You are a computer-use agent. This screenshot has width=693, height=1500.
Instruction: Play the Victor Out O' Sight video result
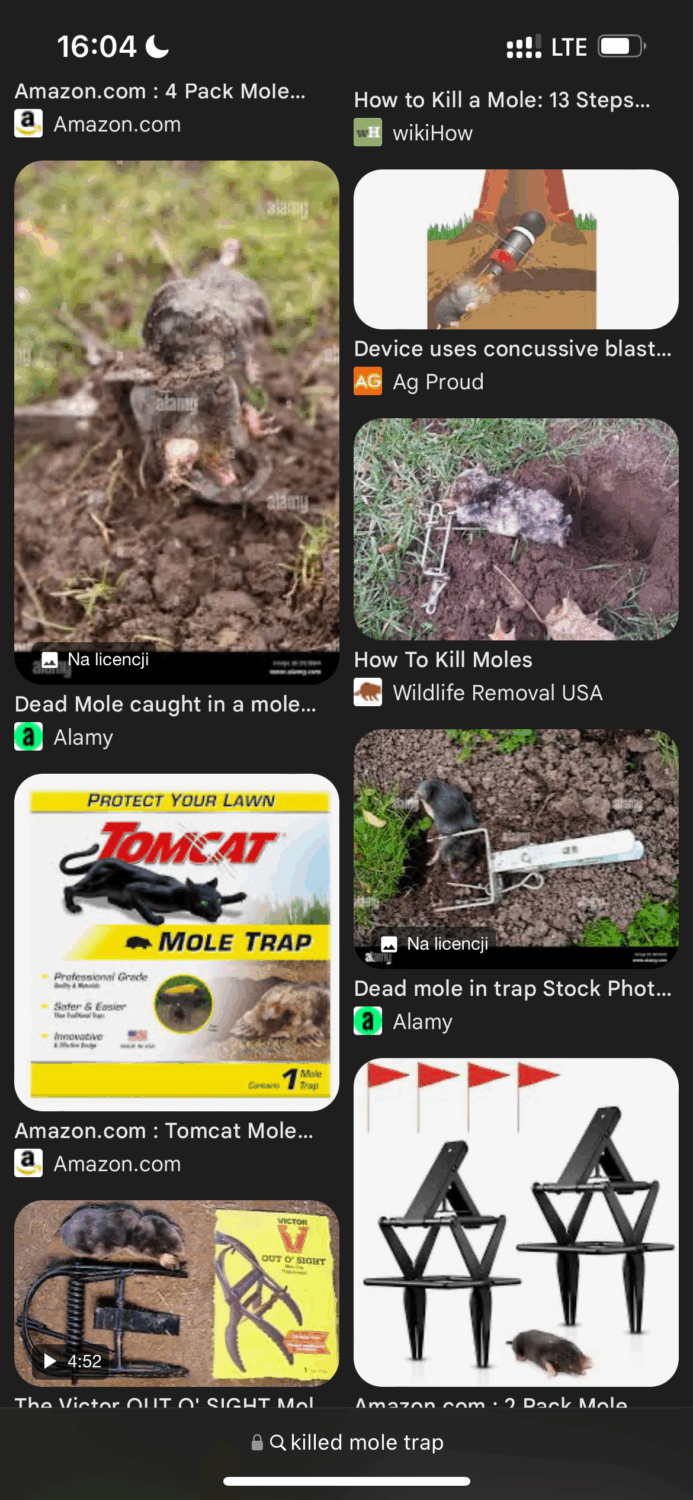click(x=176, y=1292)
